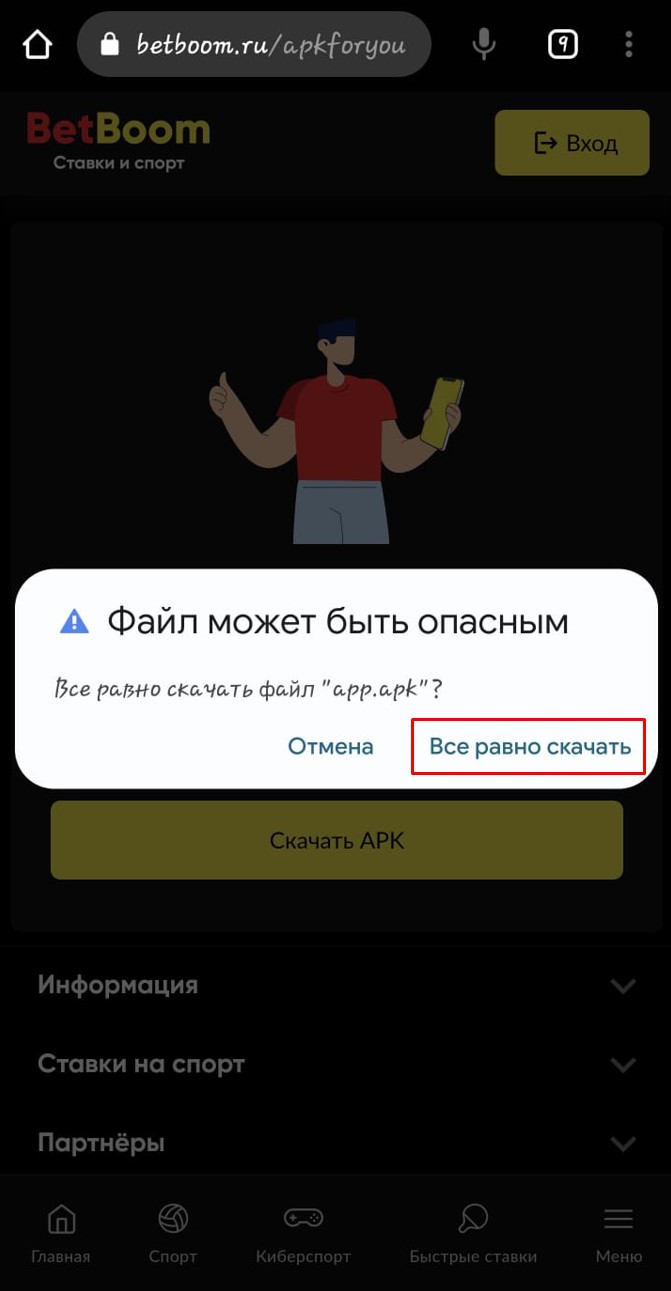Switch to the "Спорт" tab
Screen dimensions: 671x1291
pyautogui.click(x=173, y=1233)
